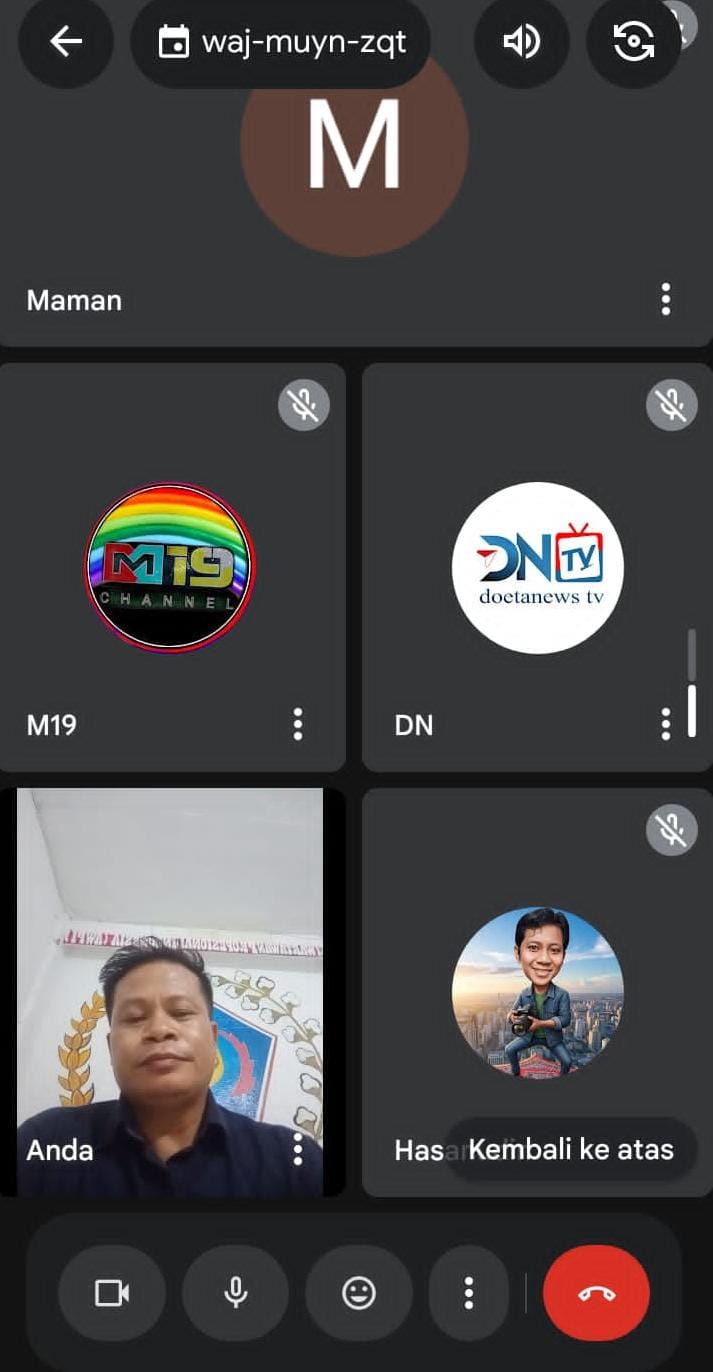Switch the camera view
Viewport: 713px width, 1372px height.
coord(633,42)
